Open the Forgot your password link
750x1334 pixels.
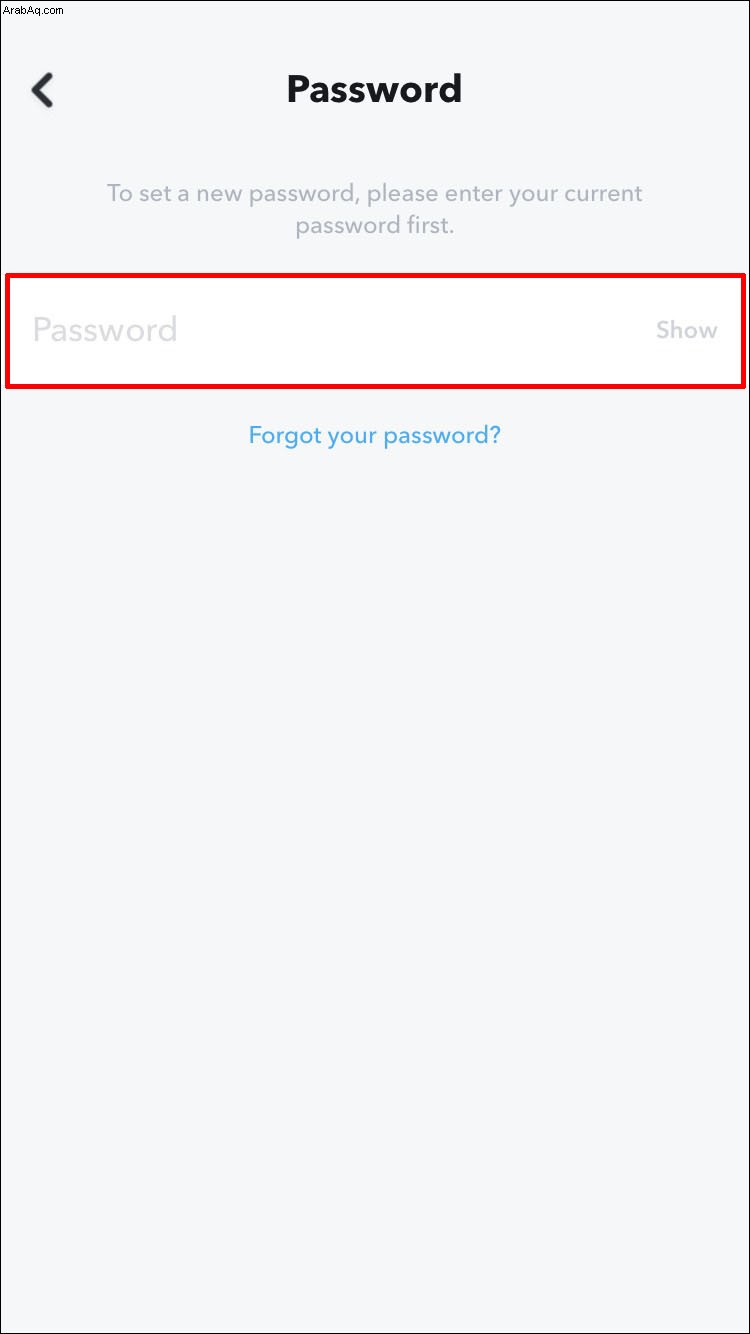(x=375, y=435)
